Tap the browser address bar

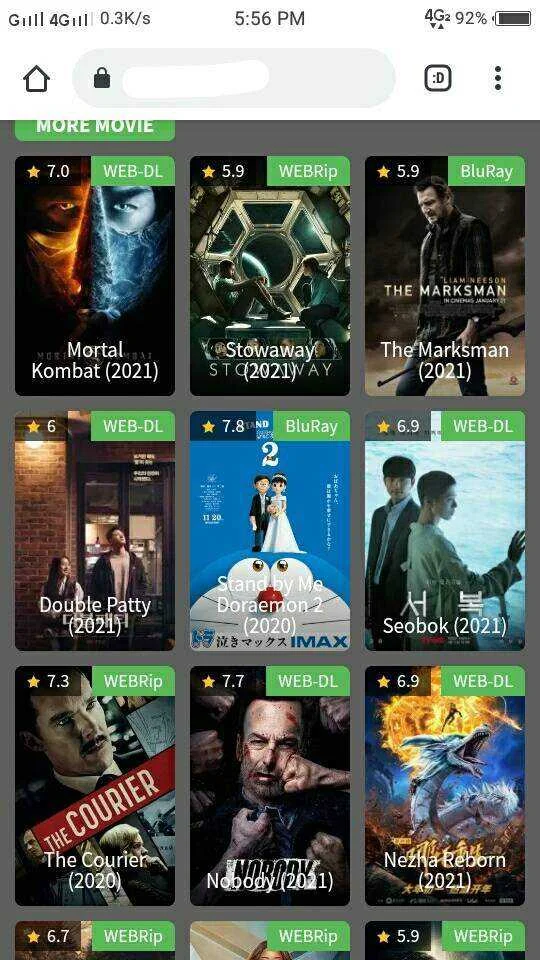(x=233, y=78)
